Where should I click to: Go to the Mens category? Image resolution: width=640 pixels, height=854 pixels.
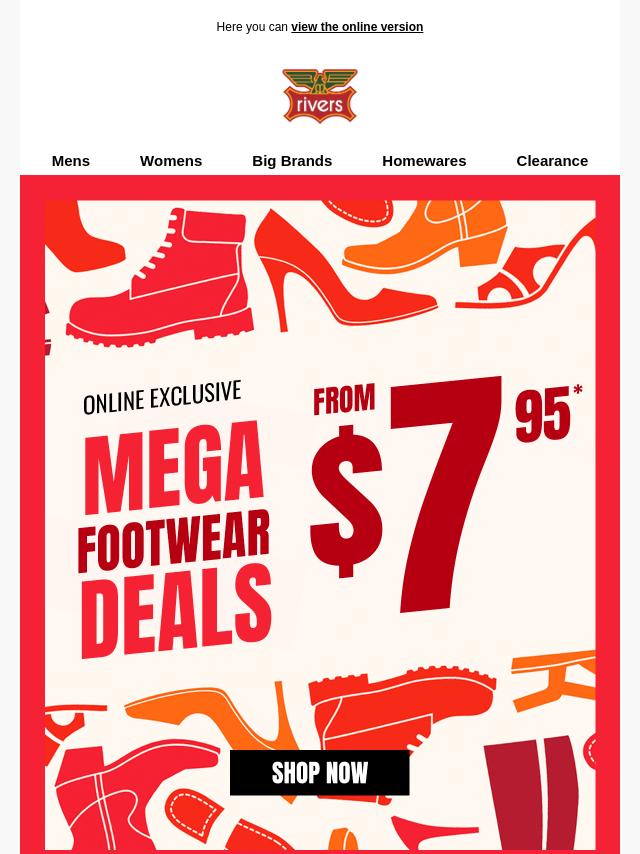[x=71, y=160]
